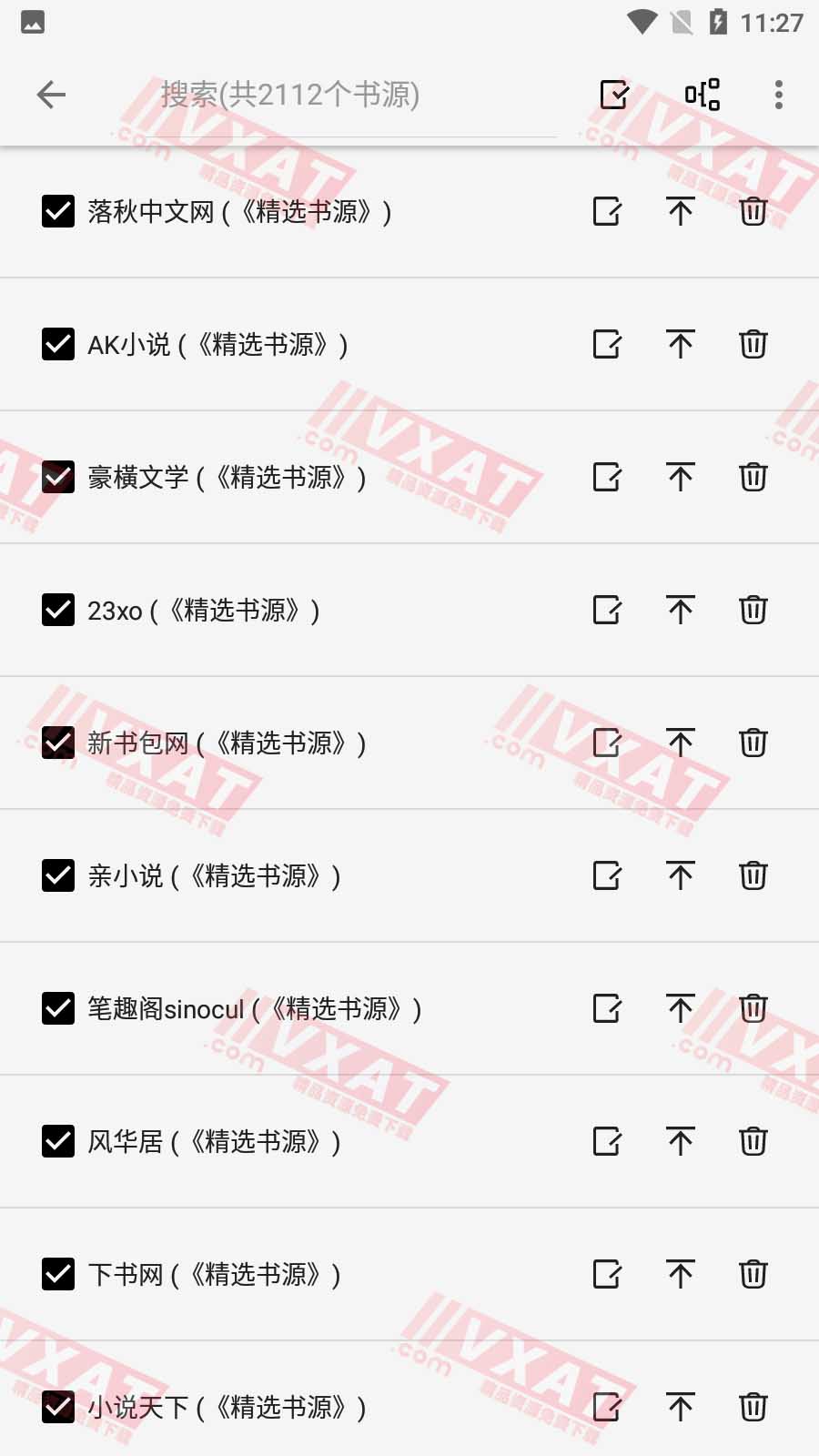The width and height of the screenshot is (819, 1456).
Task: Move 笔趣阁sinocul source to top
Action: click(680, 1008)
